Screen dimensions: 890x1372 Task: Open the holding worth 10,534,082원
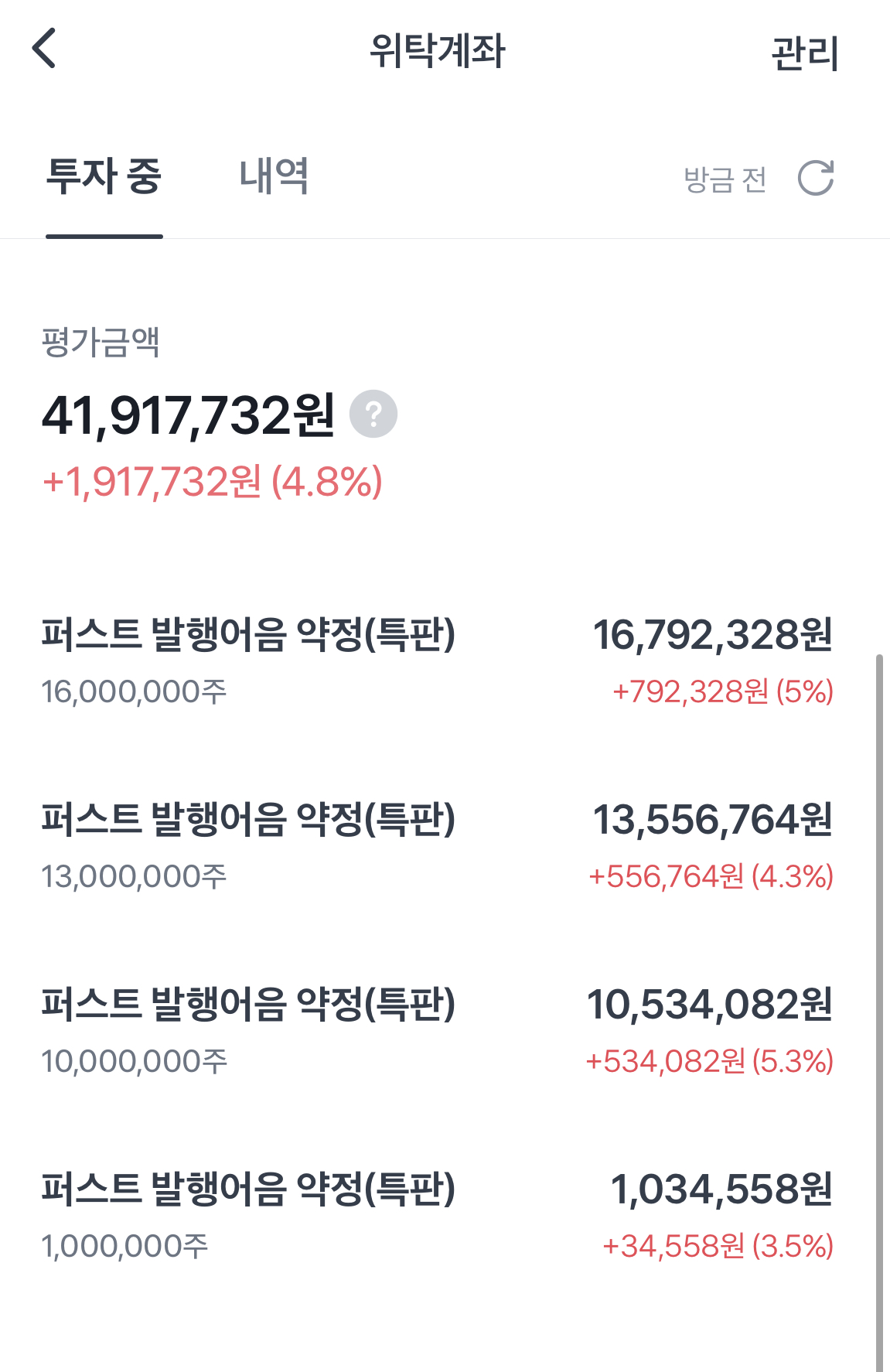[437, 1032]
